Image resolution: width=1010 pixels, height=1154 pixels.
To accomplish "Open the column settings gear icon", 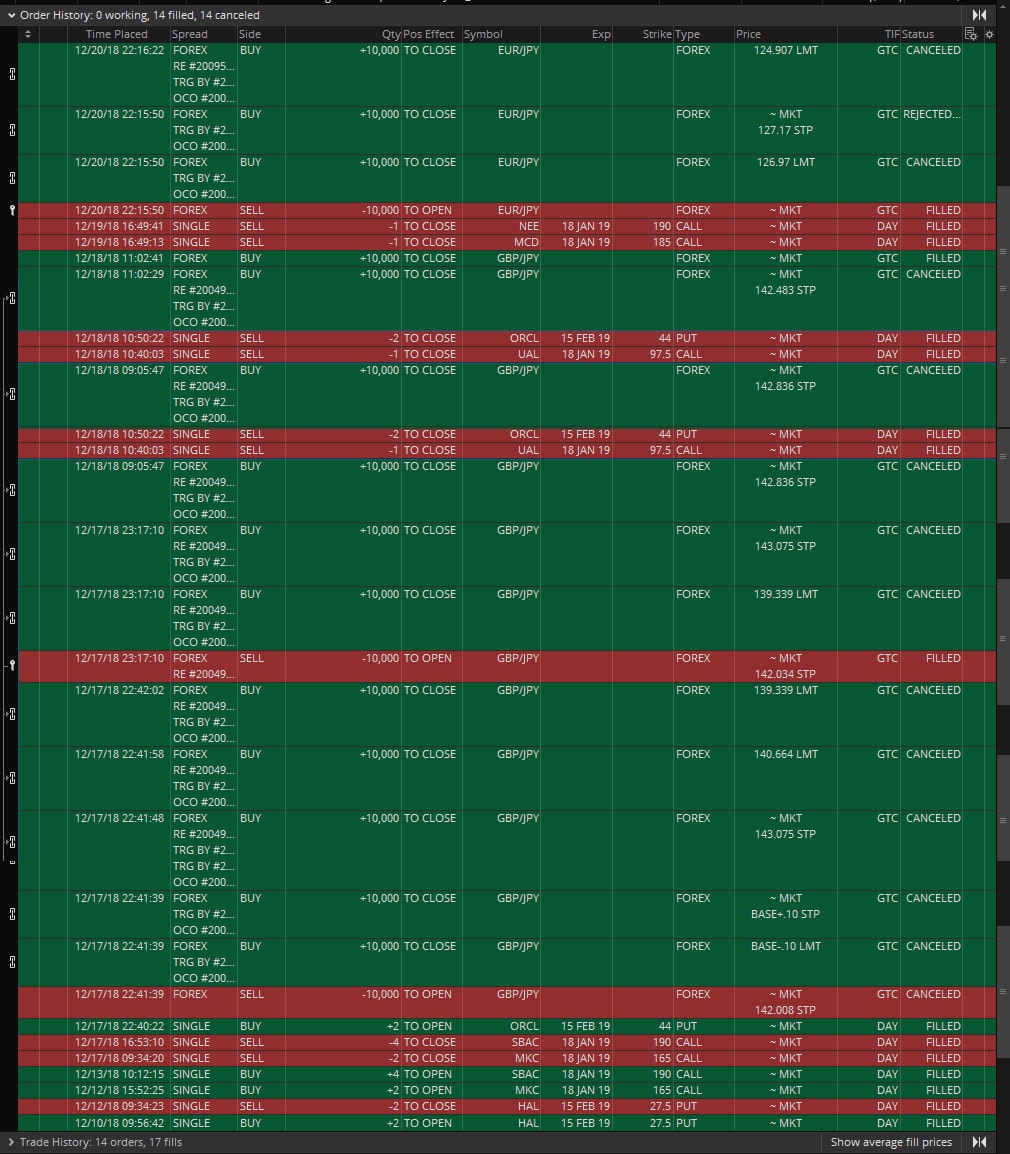I will click(990, 34).
